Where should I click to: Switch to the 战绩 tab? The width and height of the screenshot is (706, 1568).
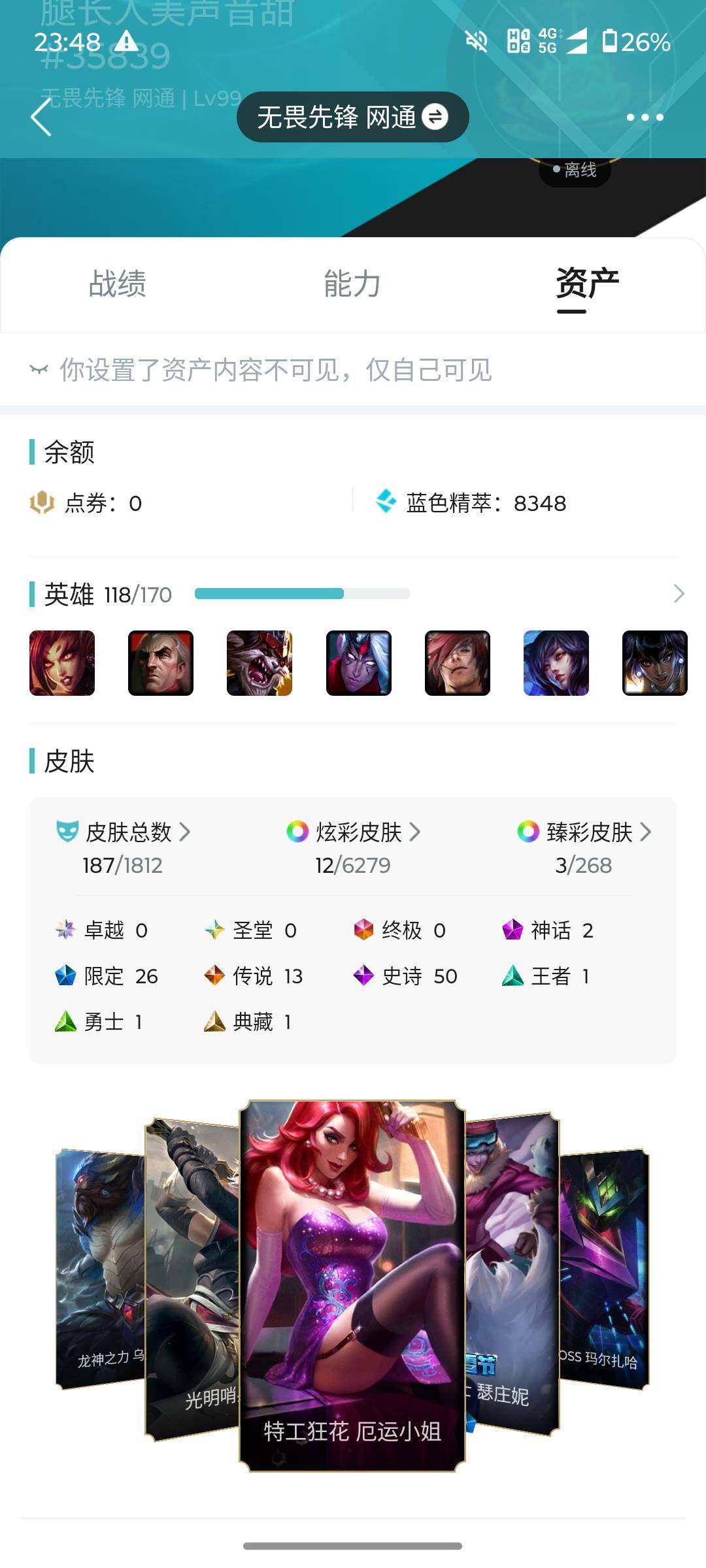pos(118,284)
